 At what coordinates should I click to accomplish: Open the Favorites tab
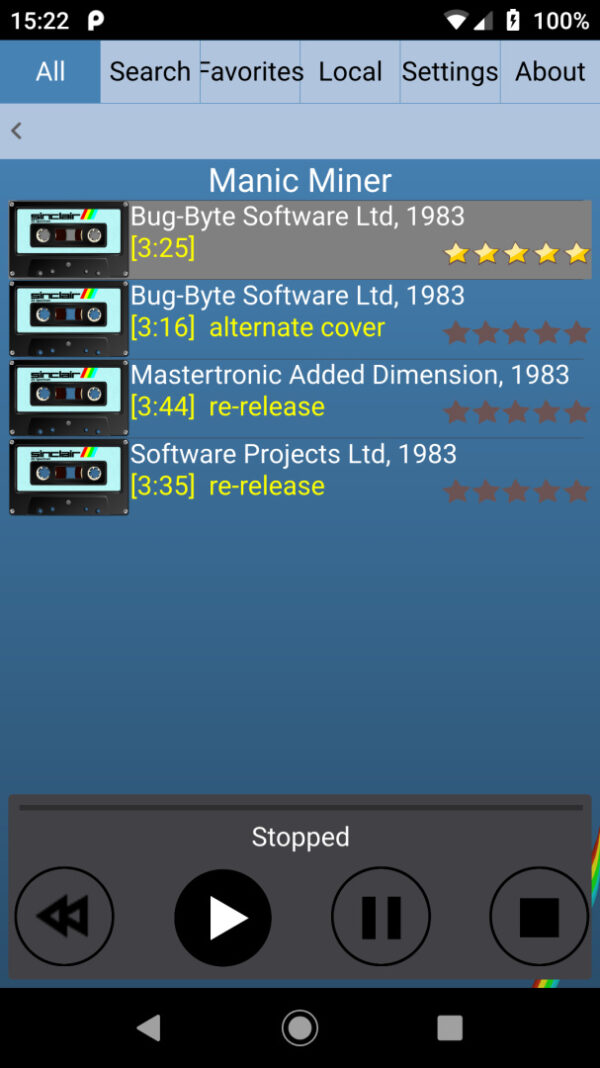pyautogui.click(x=250, y=72)
